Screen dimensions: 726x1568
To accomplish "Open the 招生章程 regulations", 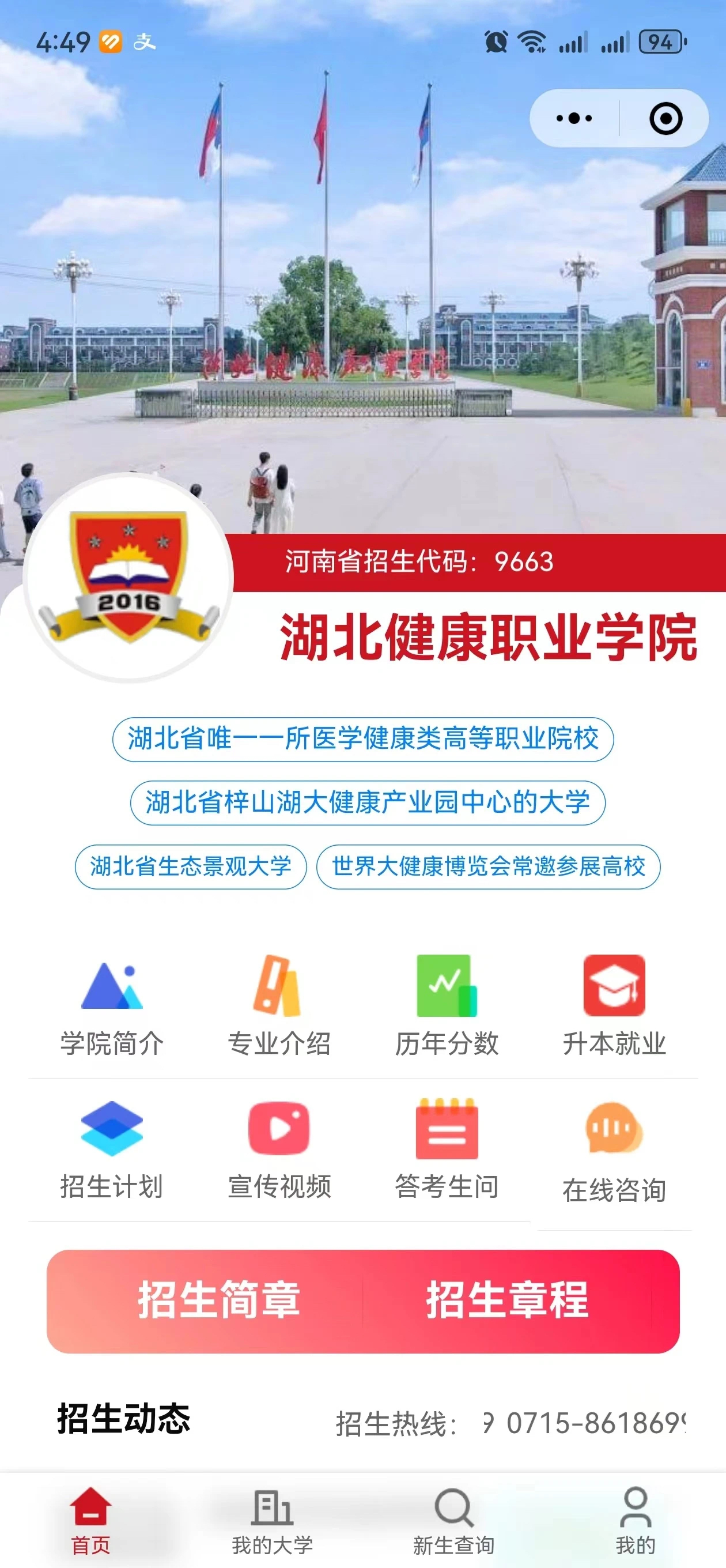I will point(507,1299).
